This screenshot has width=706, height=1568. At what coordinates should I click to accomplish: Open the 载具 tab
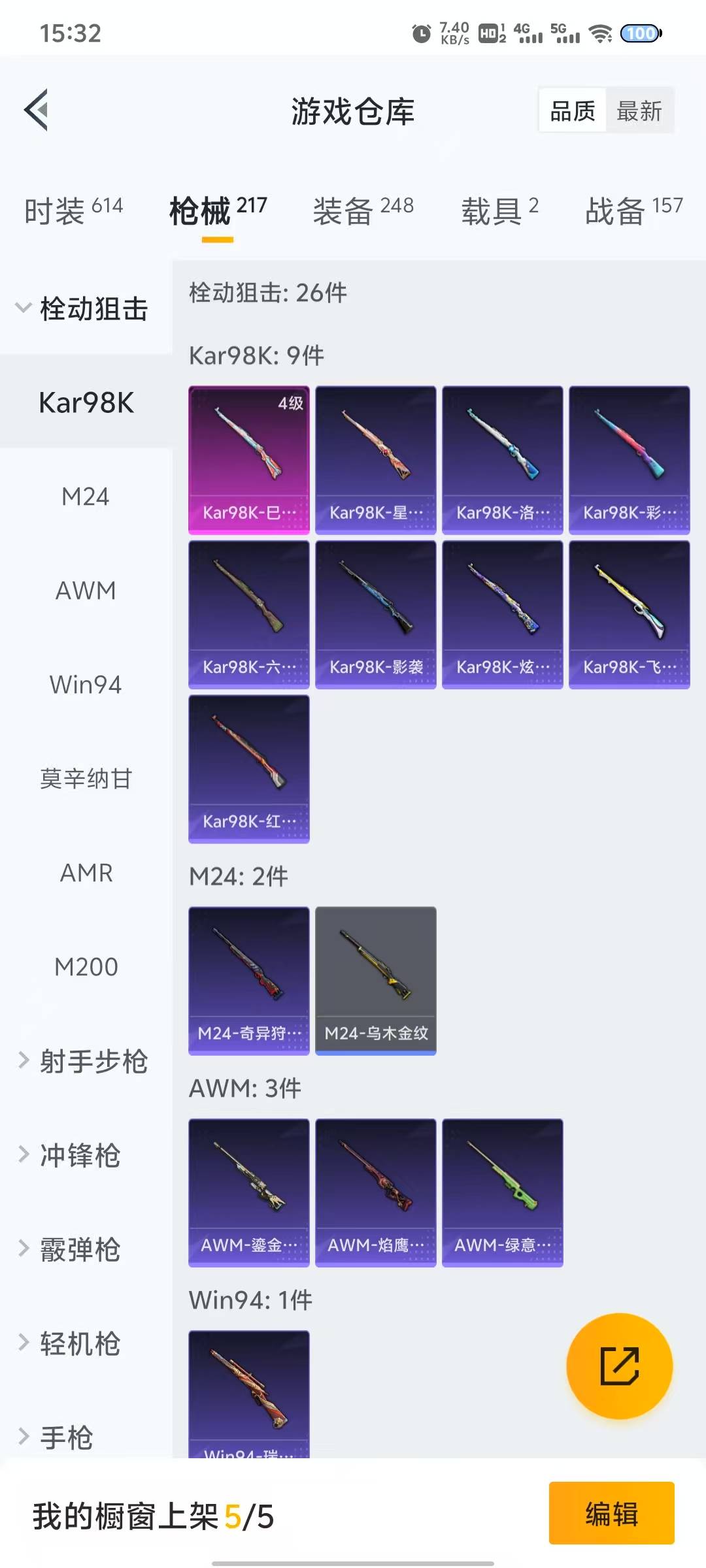pos(499,211)
